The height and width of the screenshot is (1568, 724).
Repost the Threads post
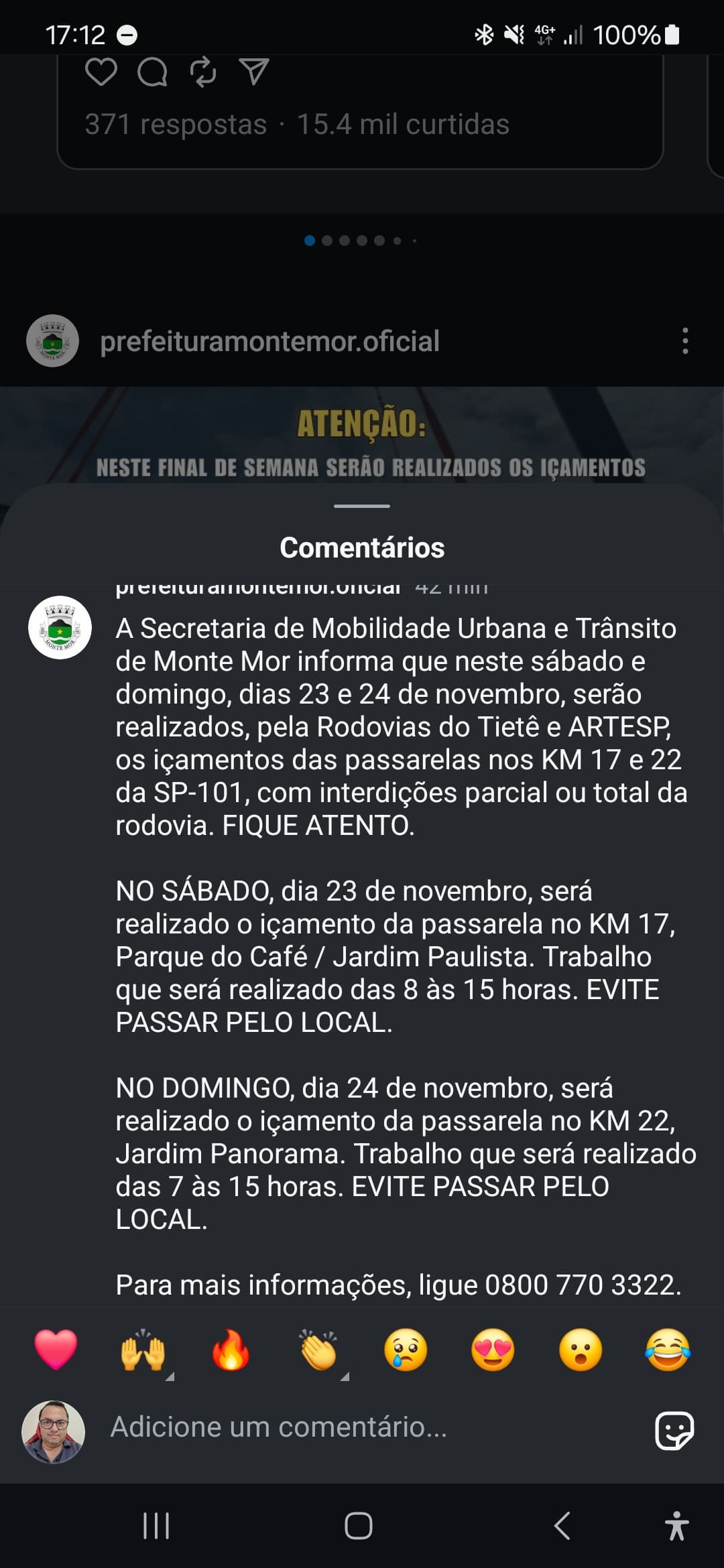203,72
